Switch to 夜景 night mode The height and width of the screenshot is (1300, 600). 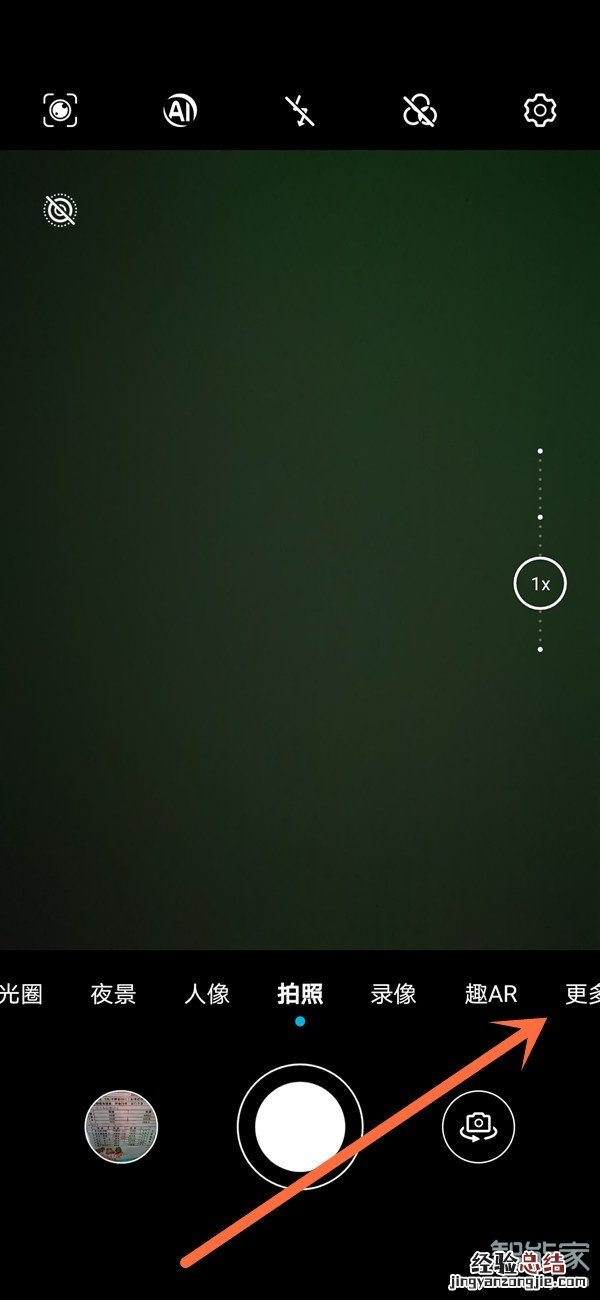pyautogui.click(x=113, y=994)
